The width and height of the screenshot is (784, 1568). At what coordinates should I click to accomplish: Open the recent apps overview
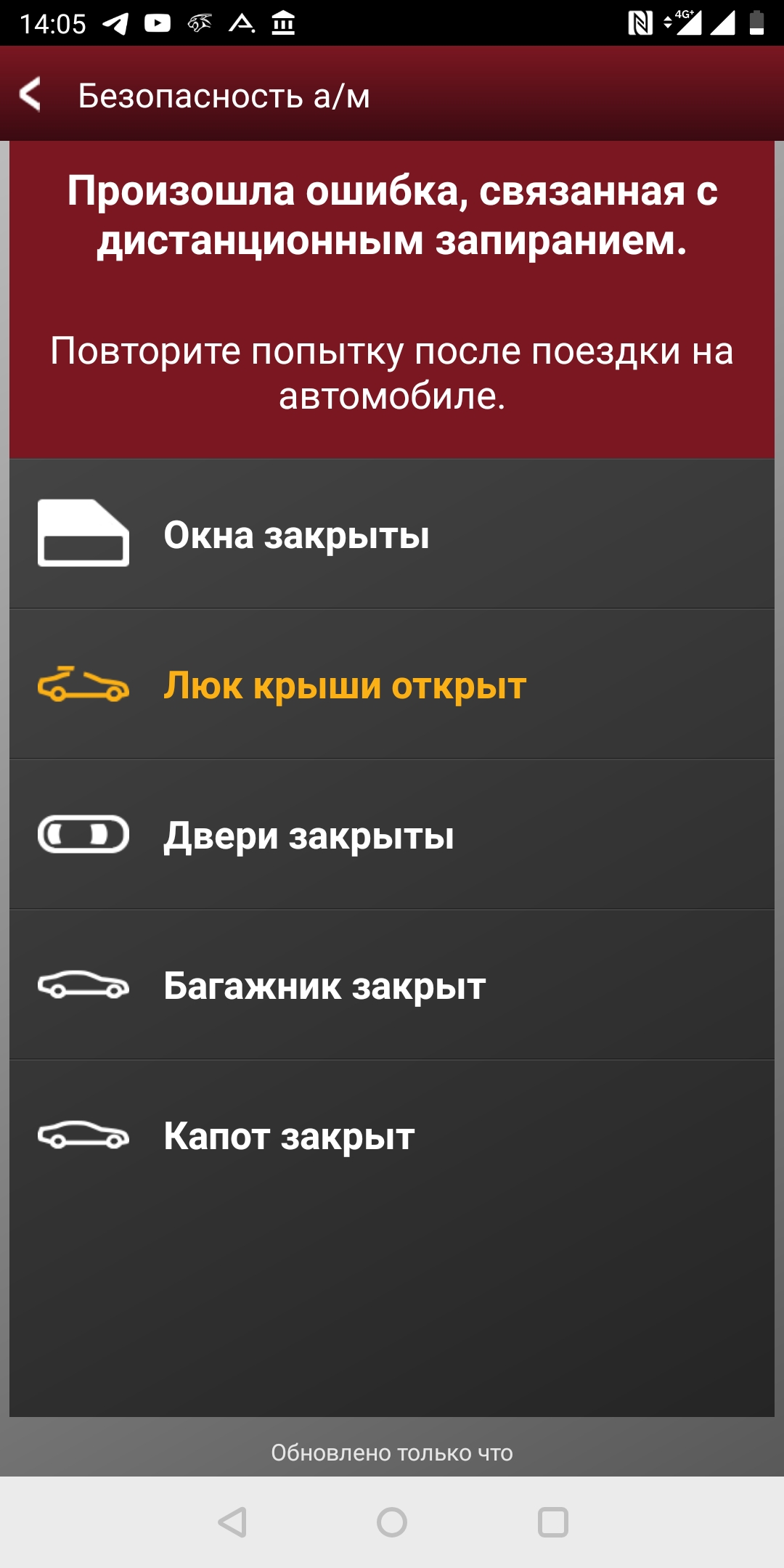coord(552,1522)
